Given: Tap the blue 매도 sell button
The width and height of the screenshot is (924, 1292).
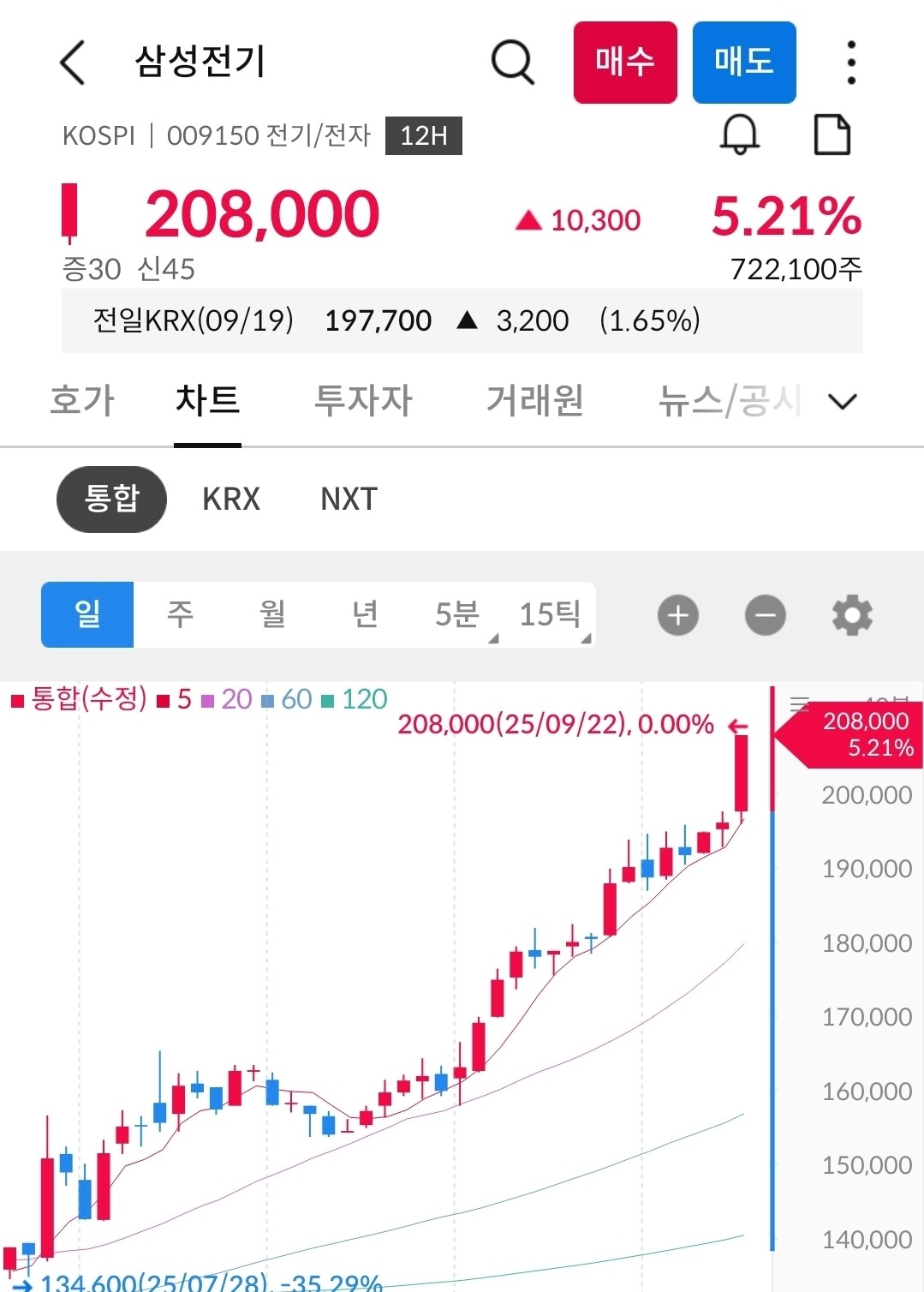Looking at the screenshot, I should point(744,63).
